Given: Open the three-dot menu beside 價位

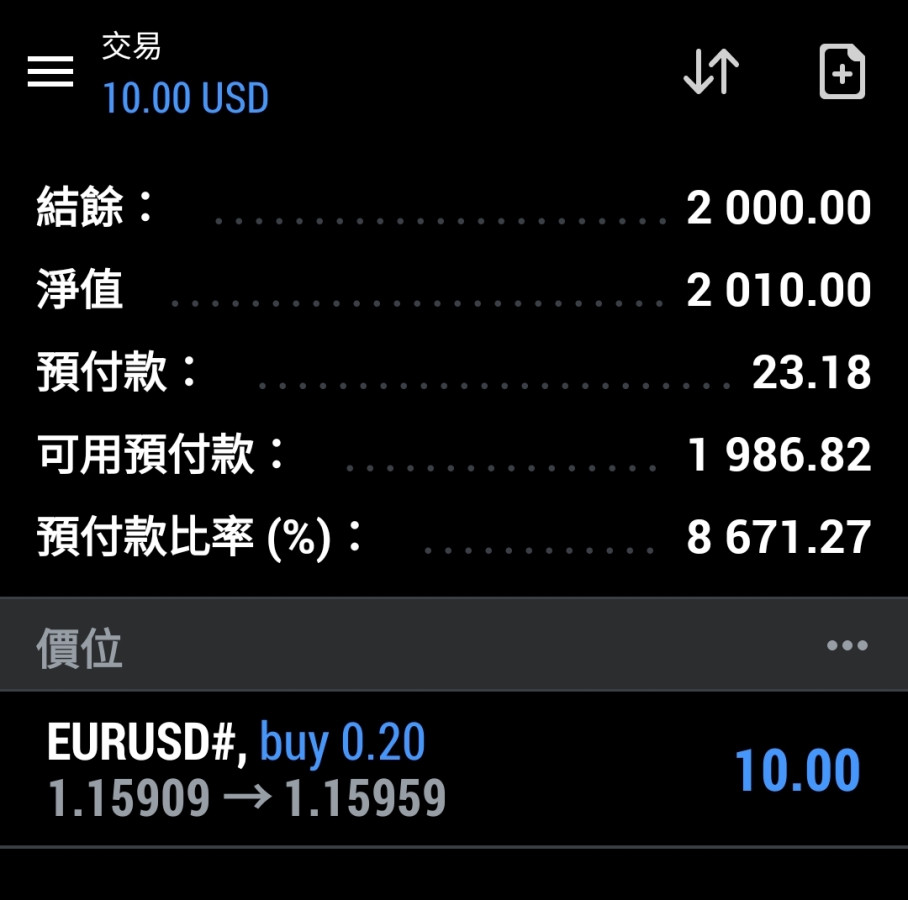Looking at the screenshot, I should (847, 646).
